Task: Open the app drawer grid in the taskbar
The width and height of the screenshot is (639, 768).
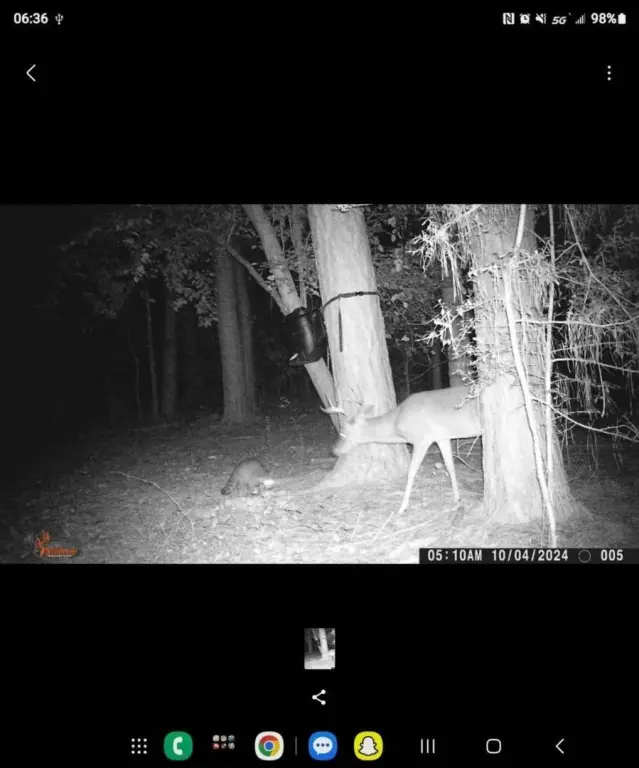Action: click(x=139, y=746)
